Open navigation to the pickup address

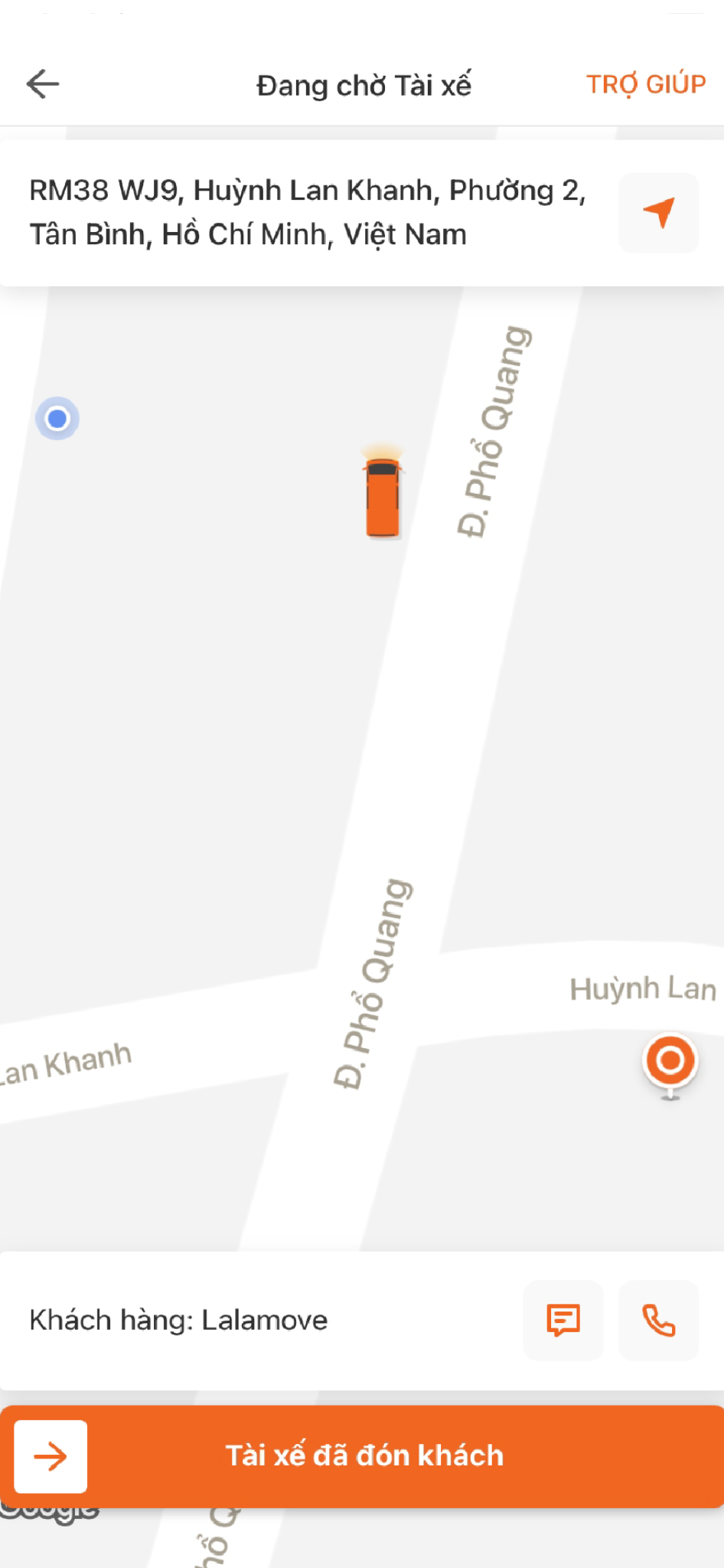(658, 213)
